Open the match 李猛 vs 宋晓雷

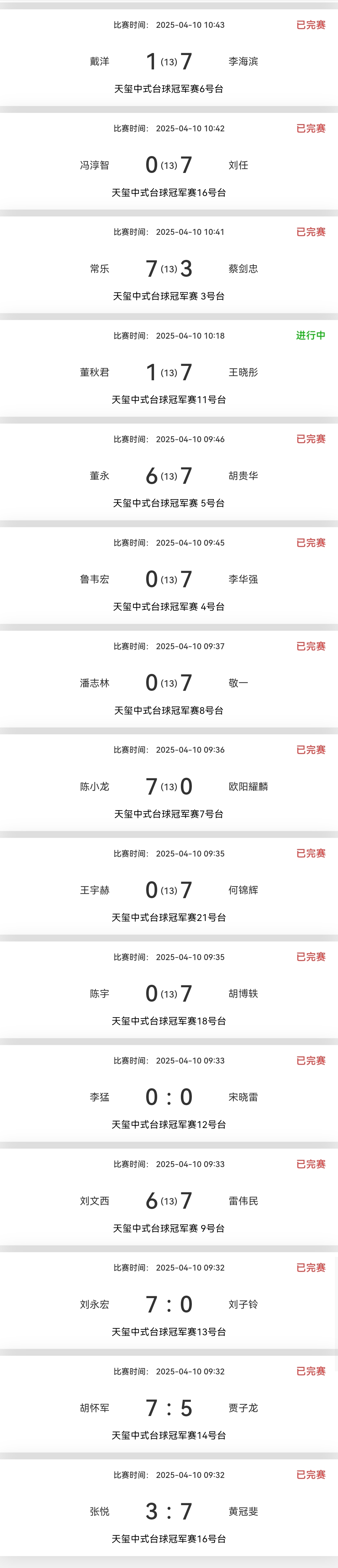[169, 1097]
